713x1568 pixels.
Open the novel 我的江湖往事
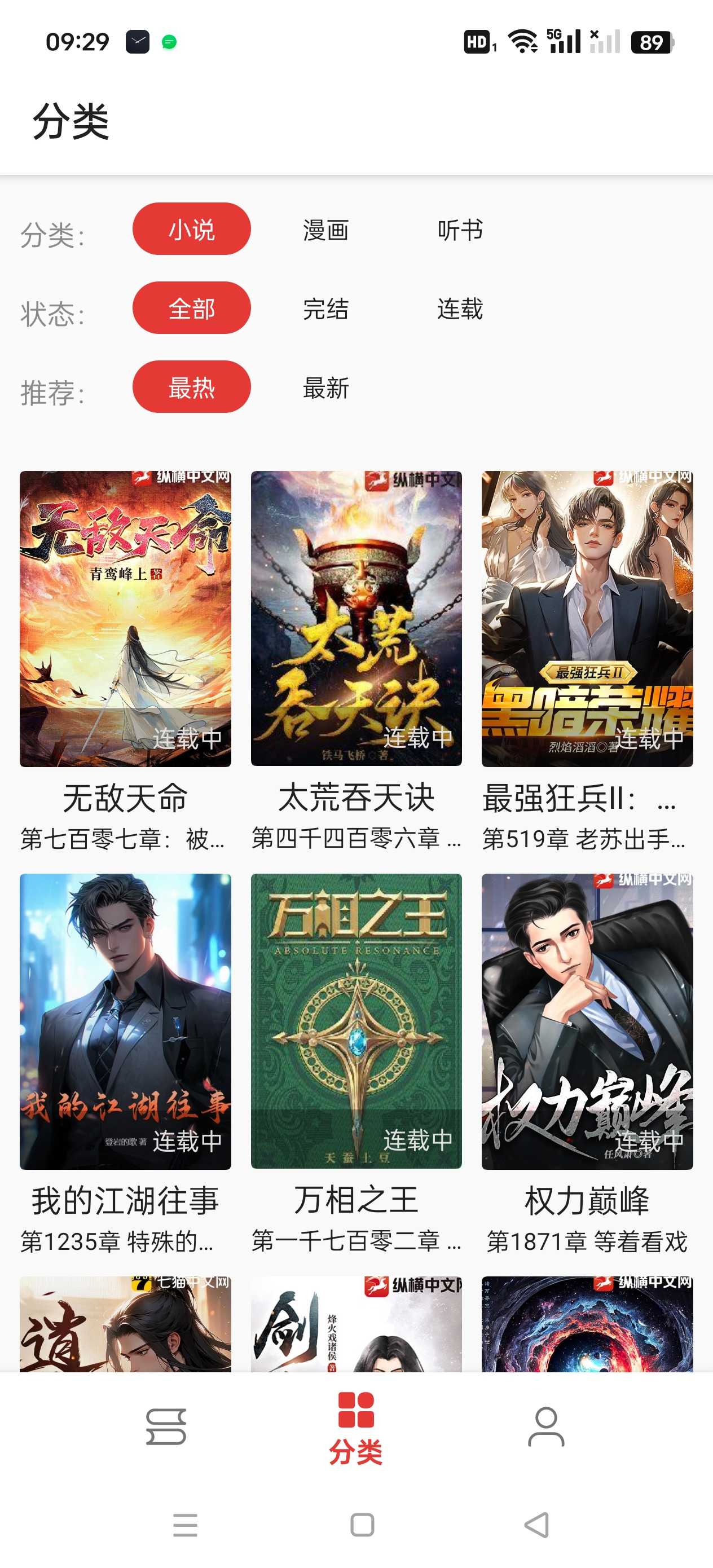click(125, 1021)
